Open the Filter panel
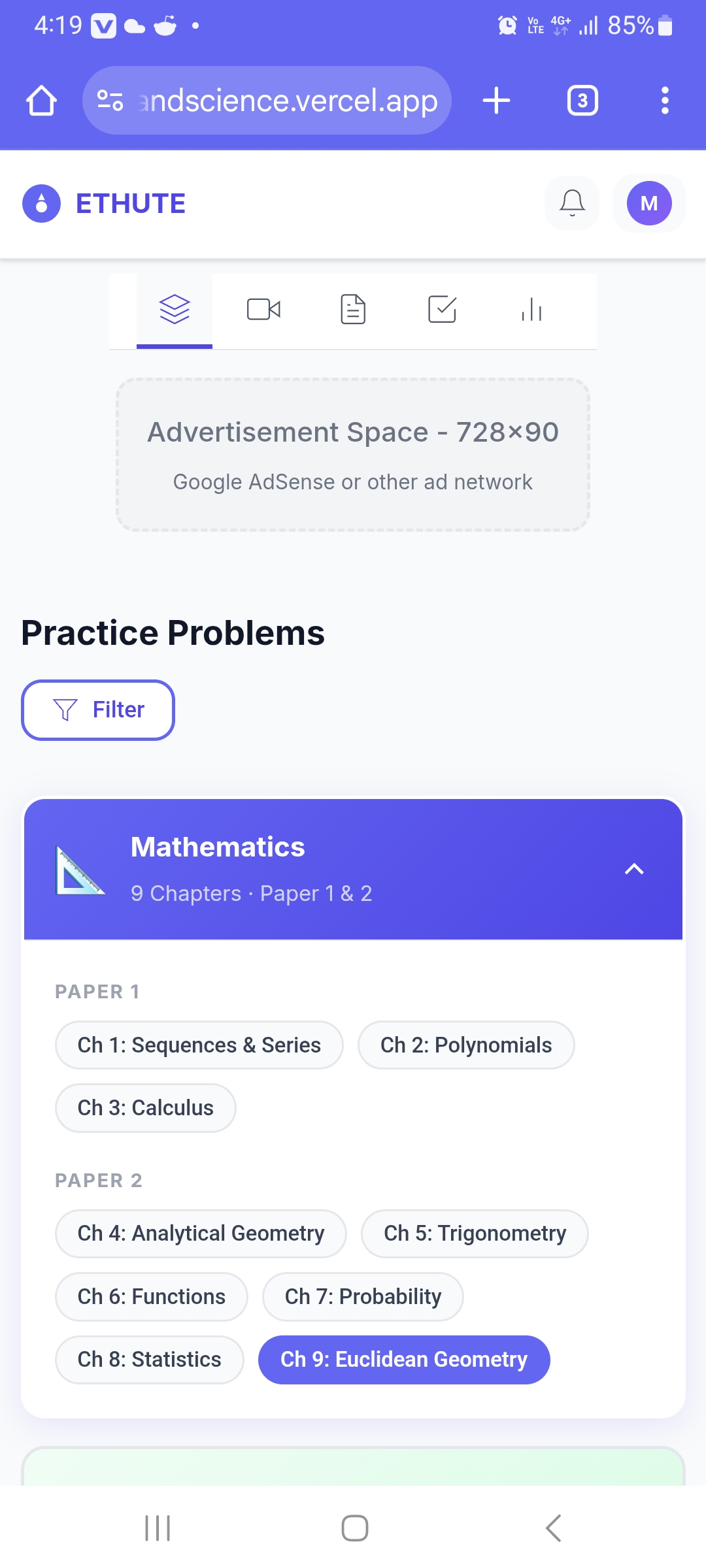The height and width of the screenshot is (1568, 706). [x=97, y=710]
